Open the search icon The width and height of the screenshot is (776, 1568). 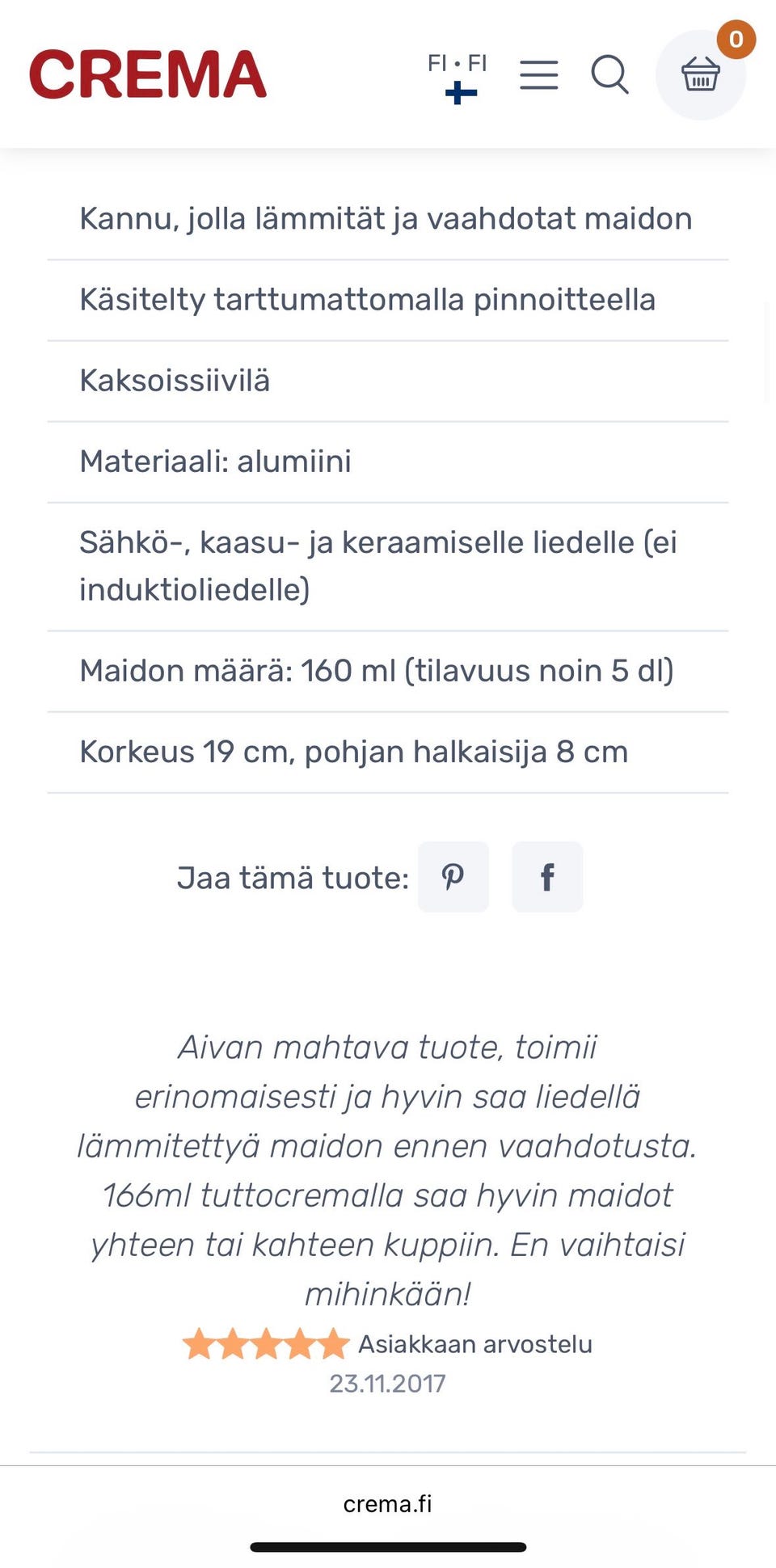[x=610, y=75]
